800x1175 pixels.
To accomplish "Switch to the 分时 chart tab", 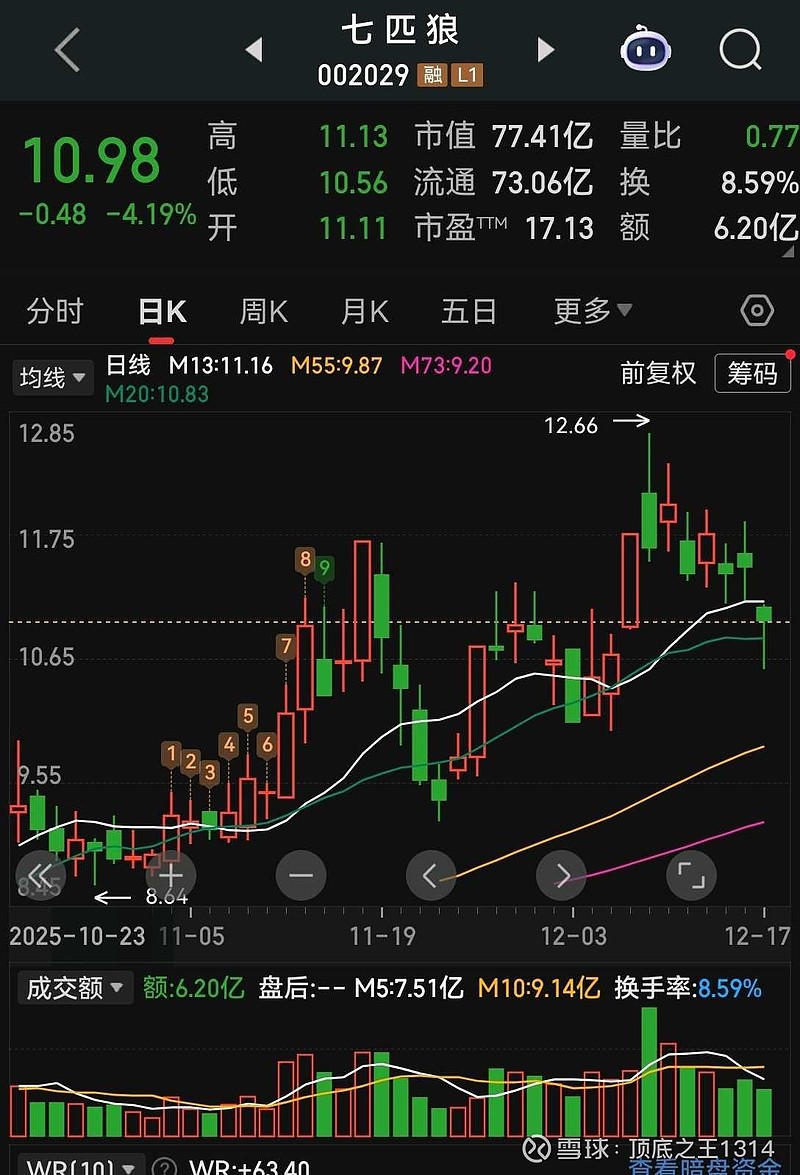I will pyautogui.click(x=55, y=311).
